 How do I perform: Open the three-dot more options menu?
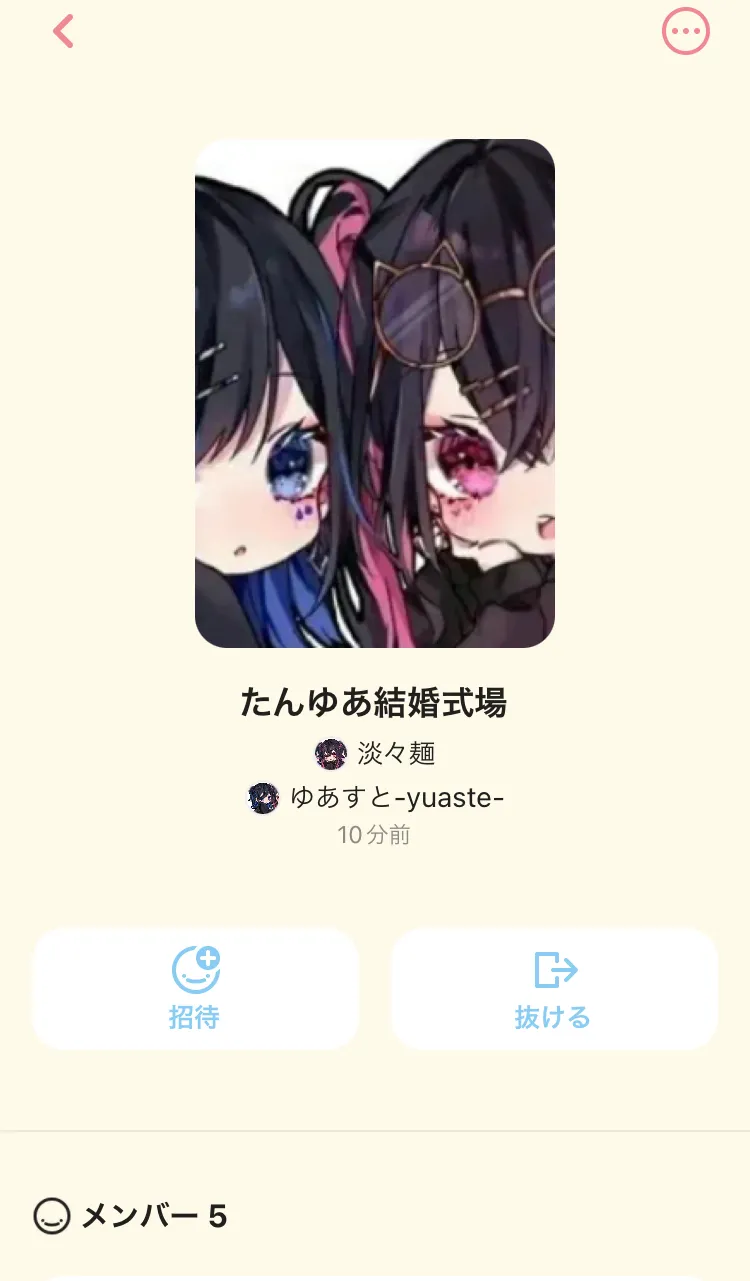coord(686,32)
